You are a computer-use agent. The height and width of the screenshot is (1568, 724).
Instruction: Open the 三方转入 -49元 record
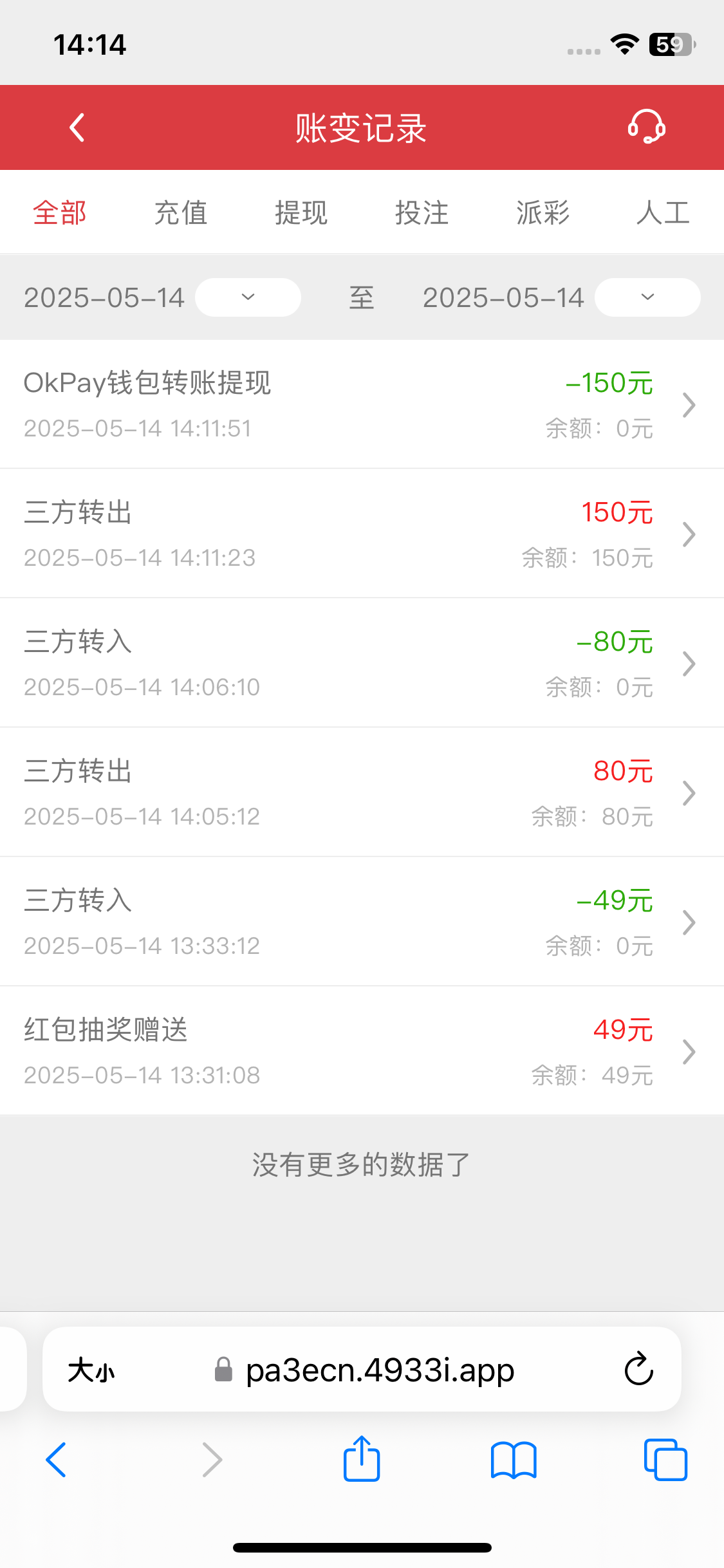click(360, 922)
